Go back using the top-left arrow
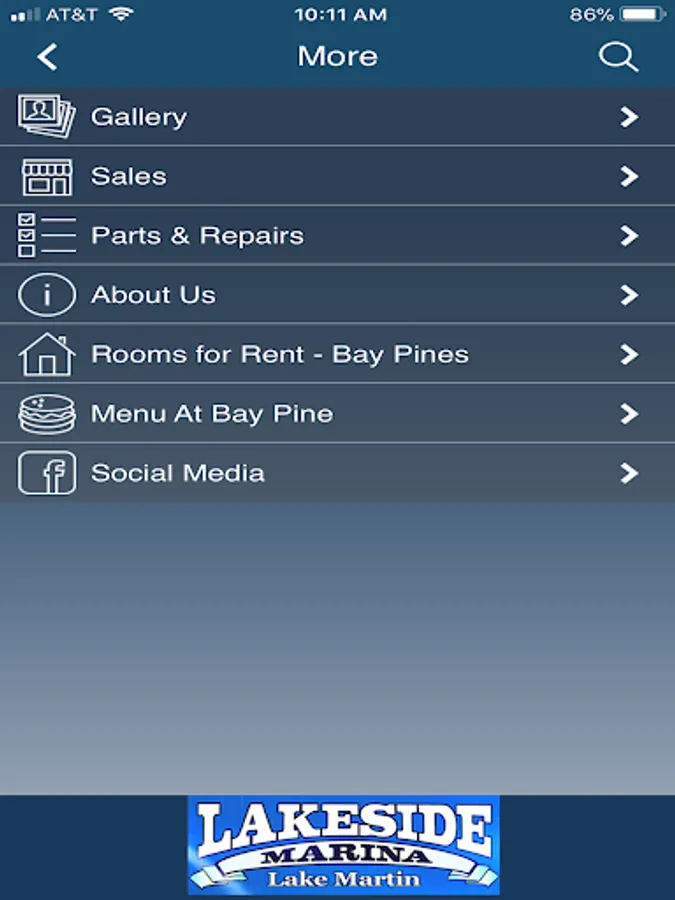The image size is (675, 900). tap(47, 57)
